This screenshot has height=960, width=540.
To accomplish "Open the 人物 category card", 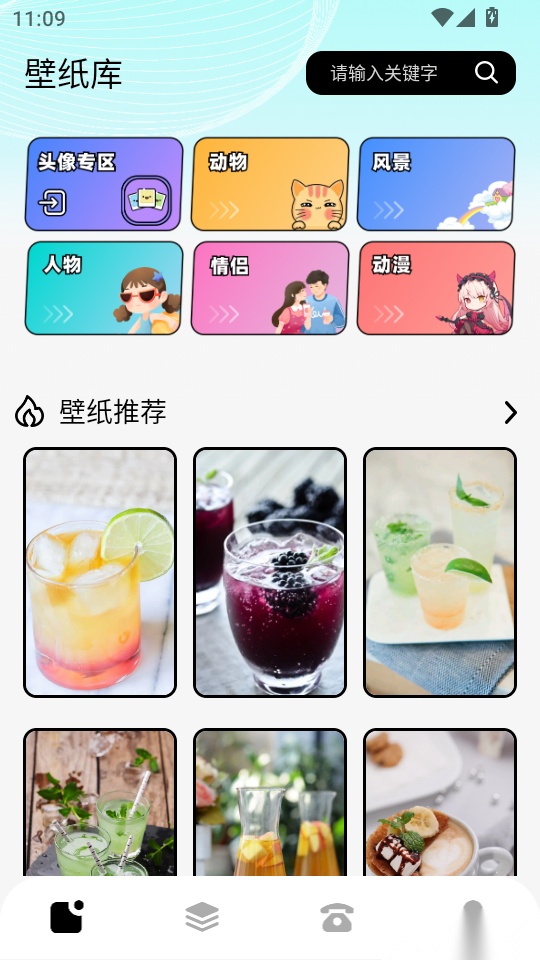I will point(104,288).
